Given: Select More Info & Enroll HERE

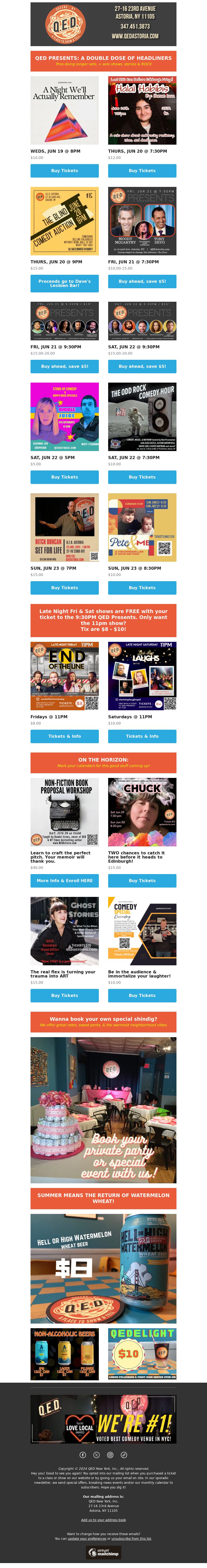Looking at the screenshot, I should (64, 880).
